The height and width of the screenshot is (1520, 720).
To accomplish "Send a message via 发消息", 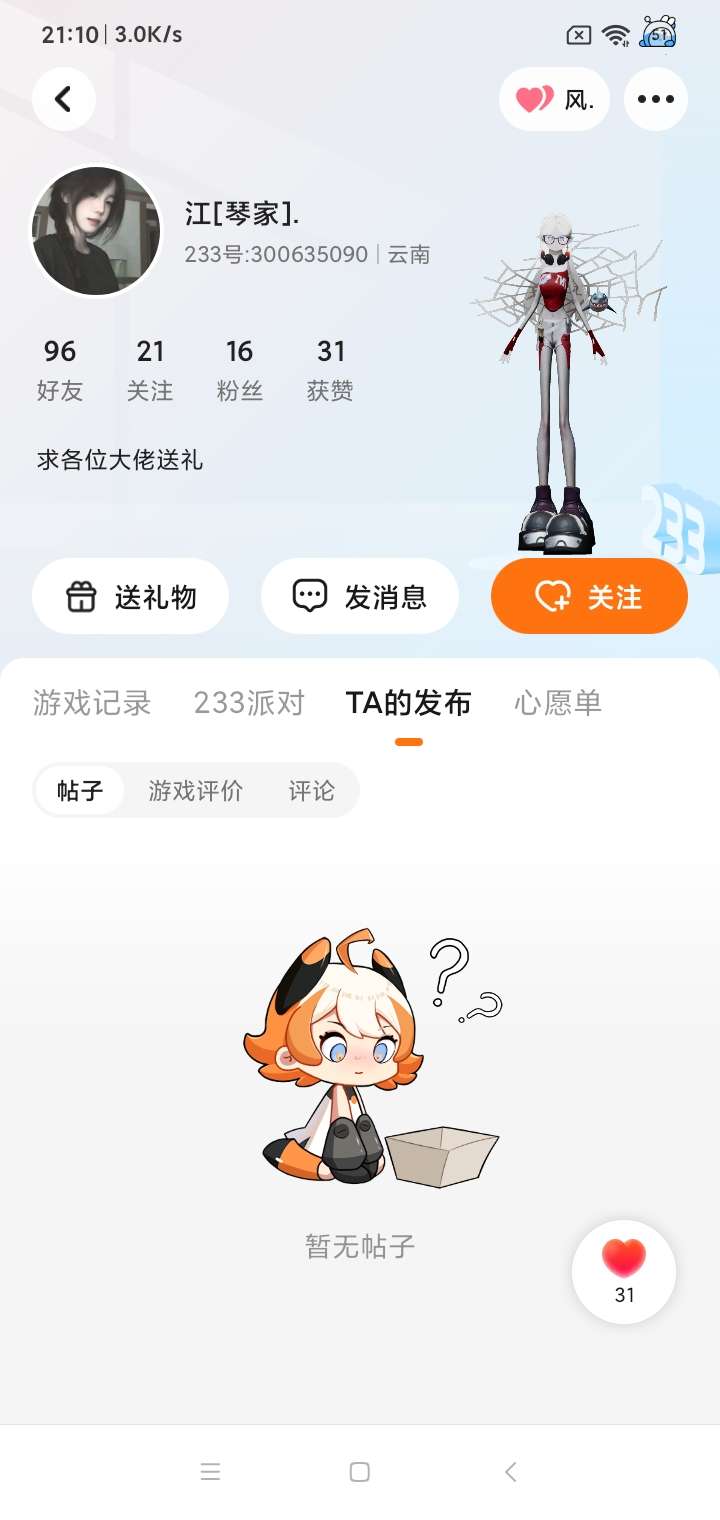I will click(x=360, y=596).
